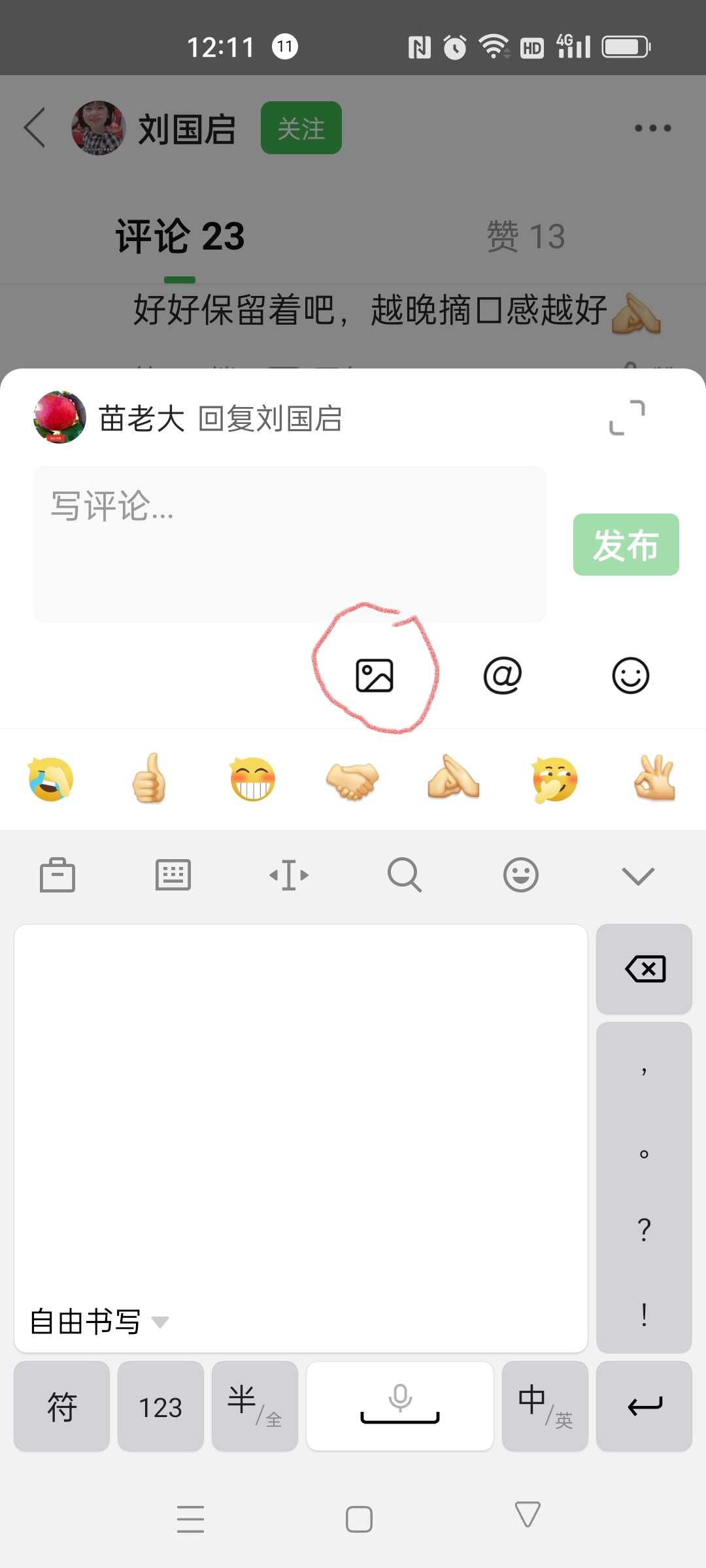Image resolution: width=706 pixels, height=1568 pixels.
Task: Attach a picture to the comment
Action: [x=375, y=675]
